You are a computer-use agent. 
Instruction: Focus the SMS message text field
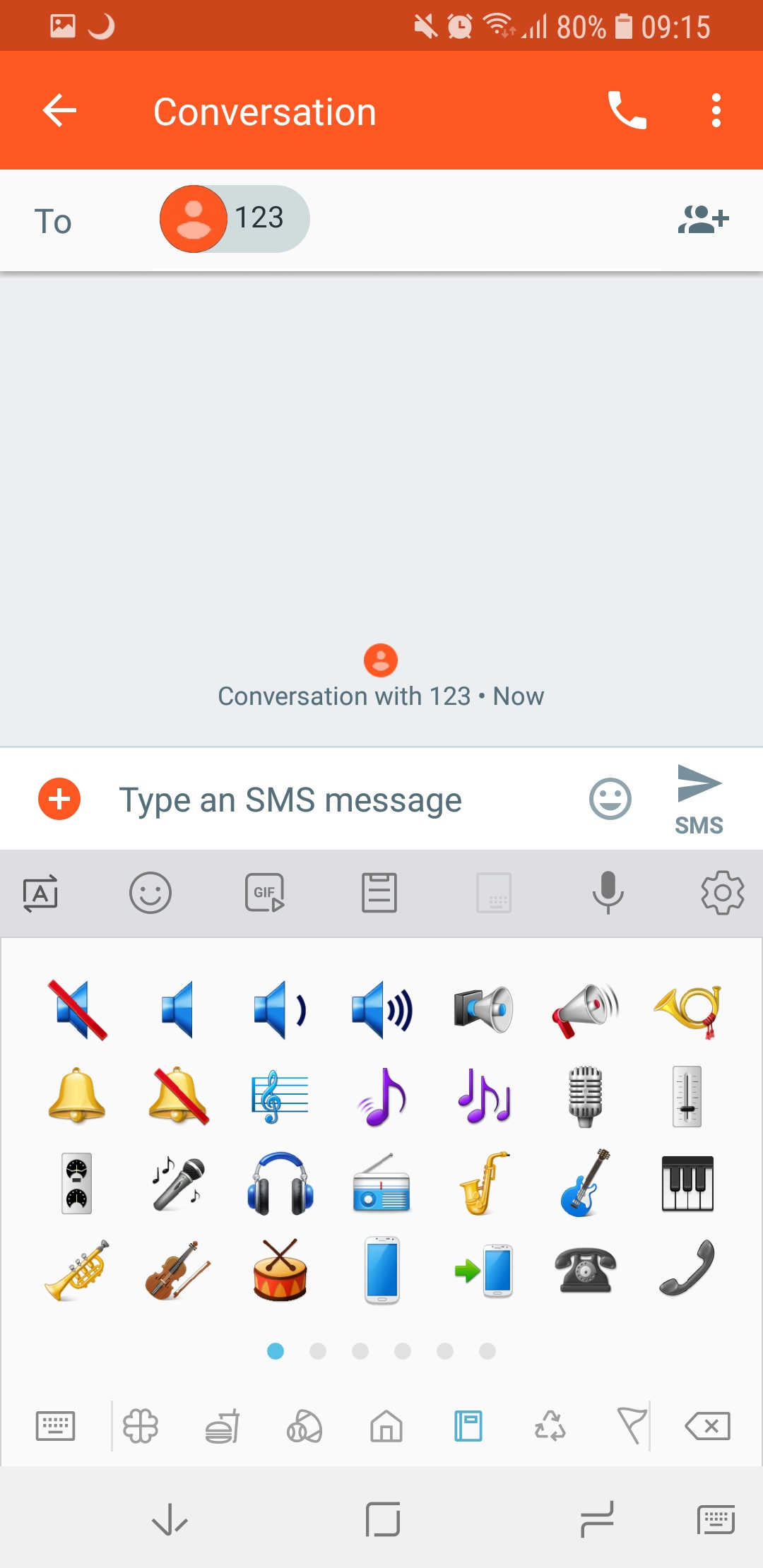(339, 800)
